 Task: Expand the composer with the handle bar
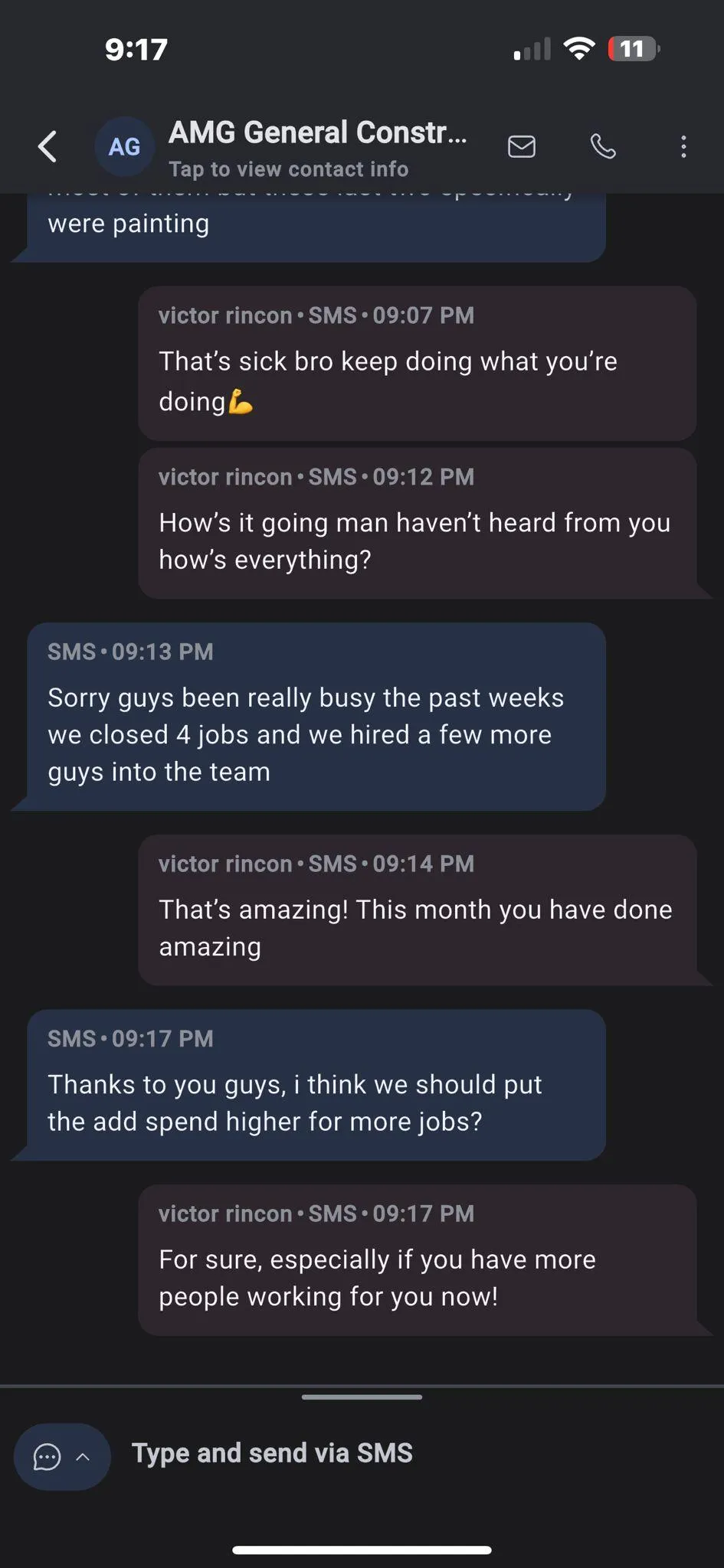click(362, 1397)
